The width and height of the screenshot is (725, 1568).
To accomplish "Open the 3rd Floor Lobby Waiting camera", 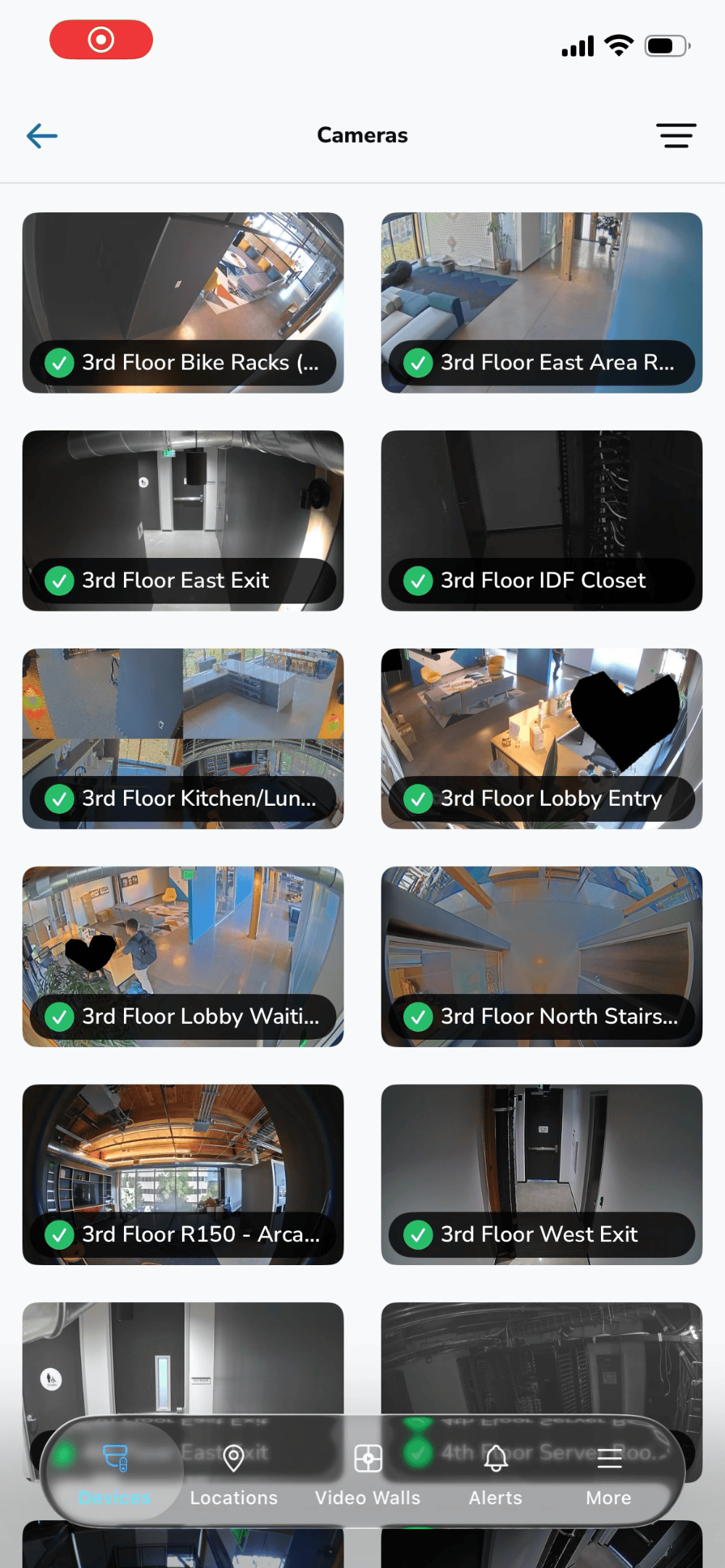I will [183, 957].
